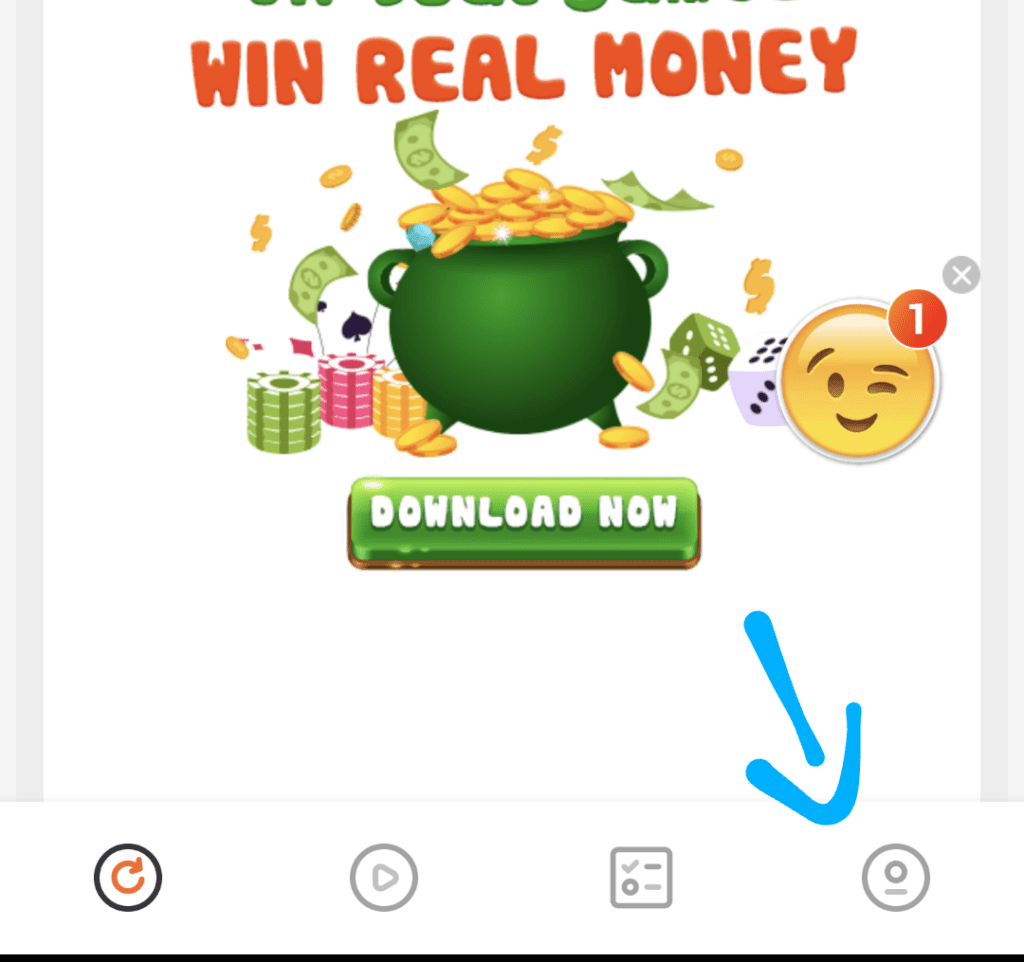Go to the profile tab
The width and height of the screenshot is (1024, 962).
click(895, 878)
